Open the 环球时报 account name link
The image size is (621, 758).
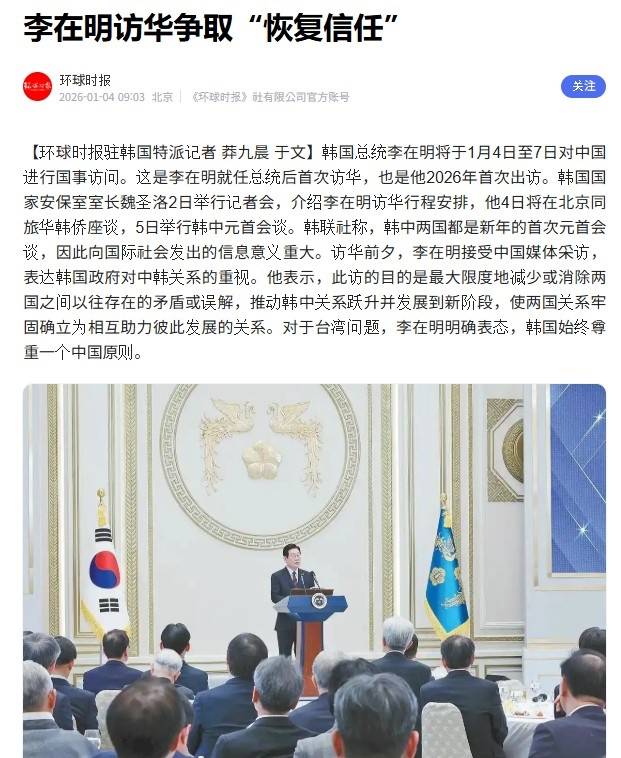click(85, 79)
